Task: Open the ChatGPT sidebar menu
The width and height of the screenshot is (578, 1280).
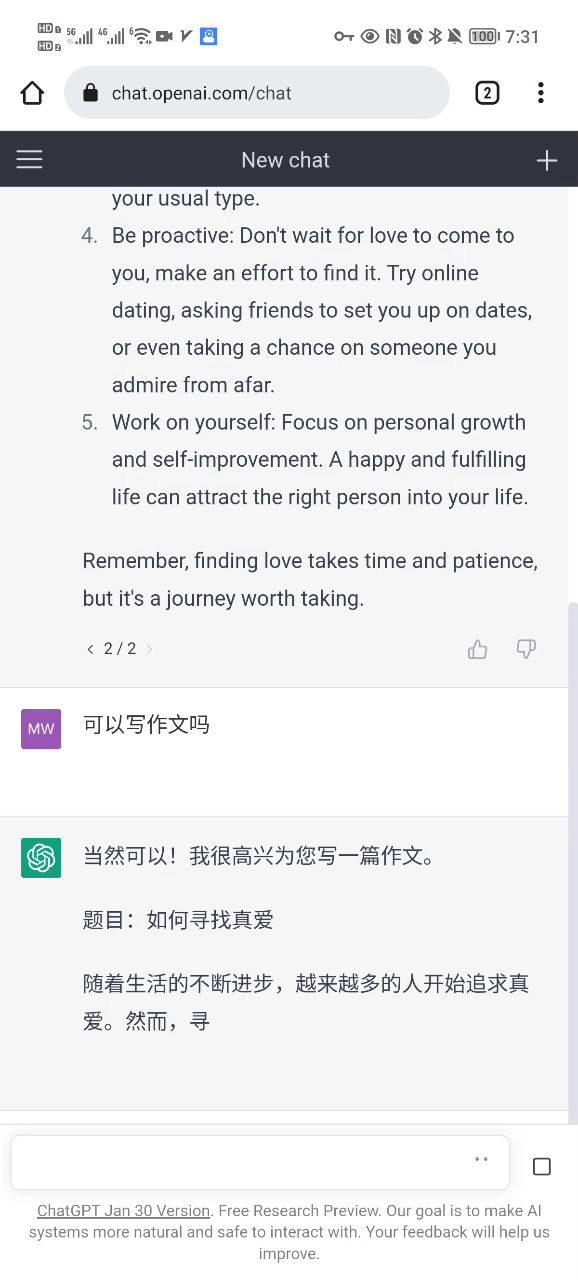Action: pos(30,160)
